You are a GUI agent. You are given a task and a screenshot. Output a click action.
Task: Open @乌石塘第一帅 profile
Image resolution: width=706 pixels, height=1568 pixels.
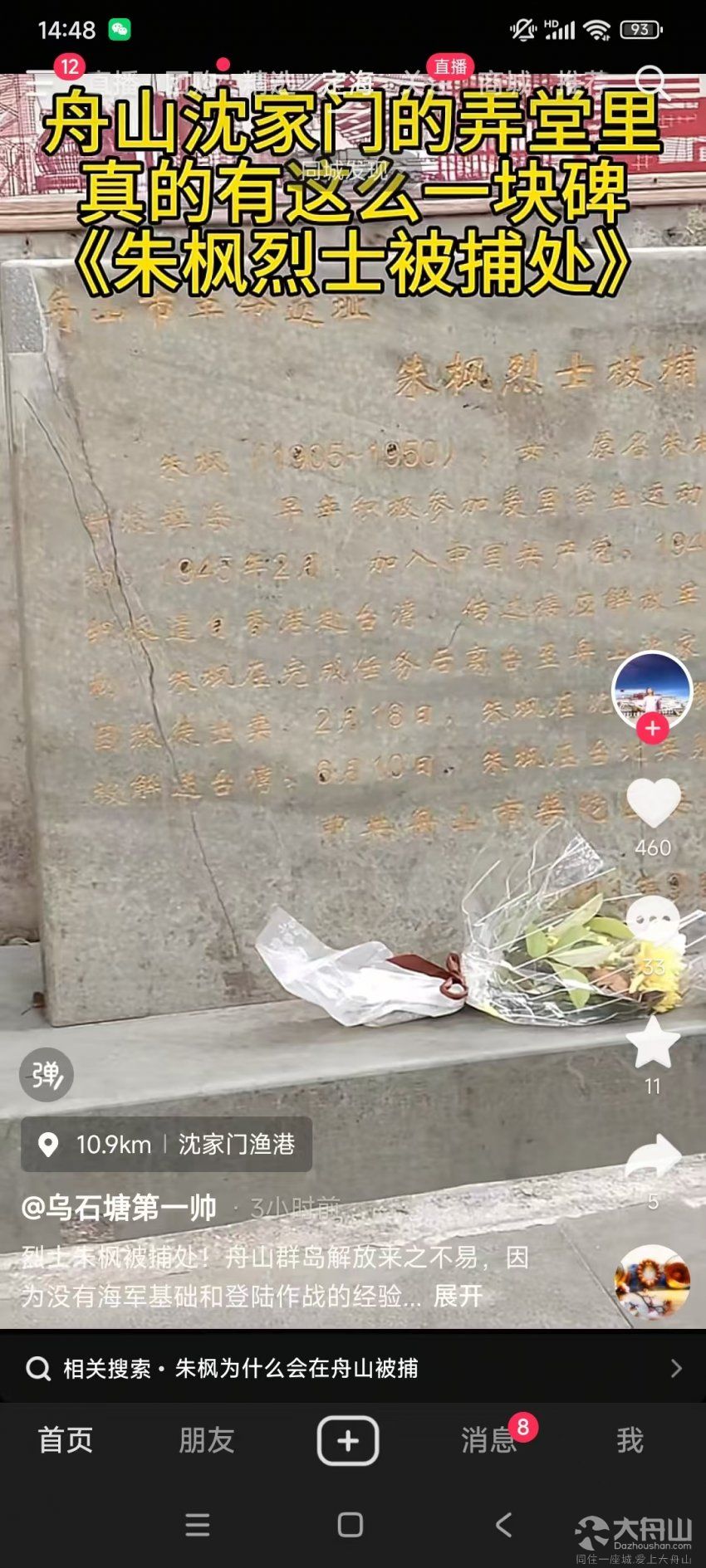pyautogui.click(x=119, y=1208)
